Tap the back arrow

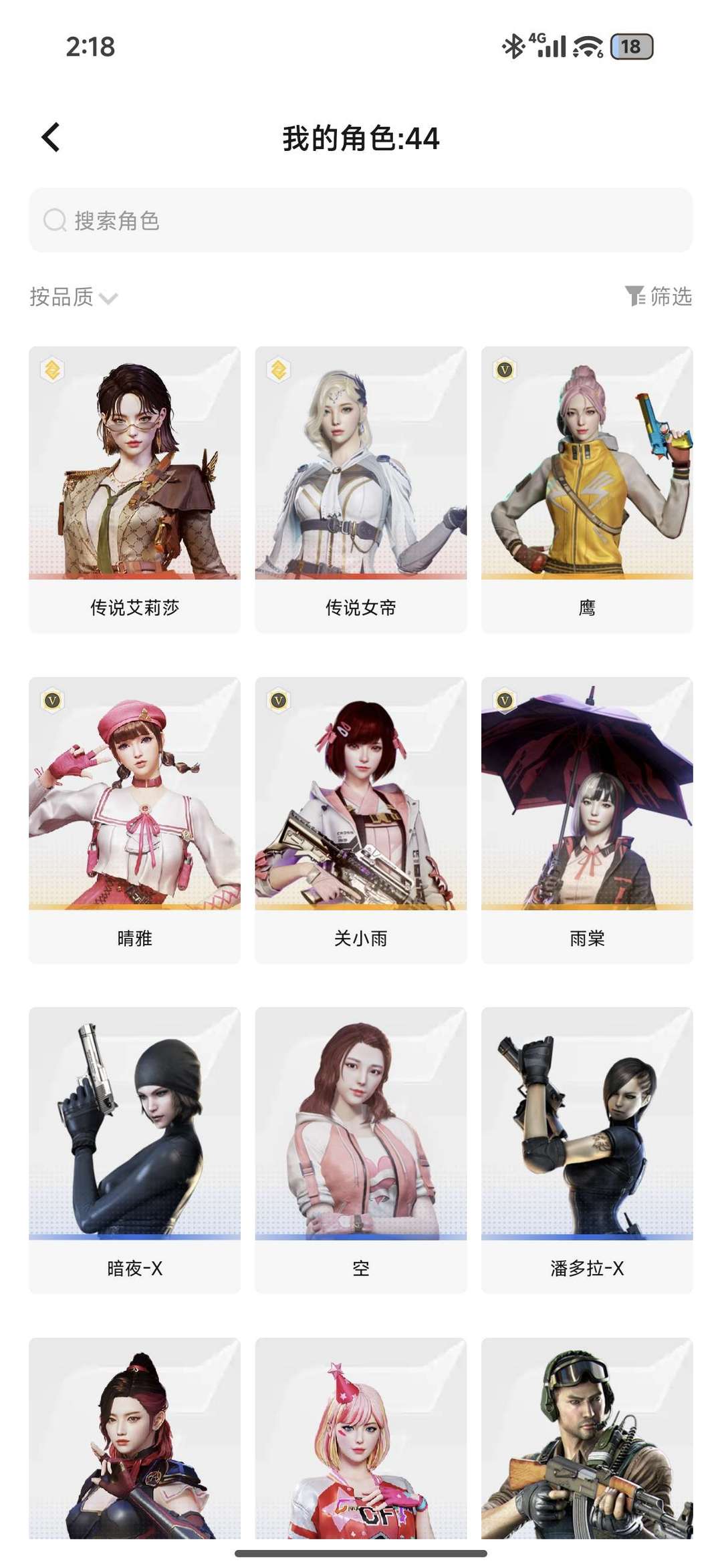pyautogui.click(x=48, y=138)
